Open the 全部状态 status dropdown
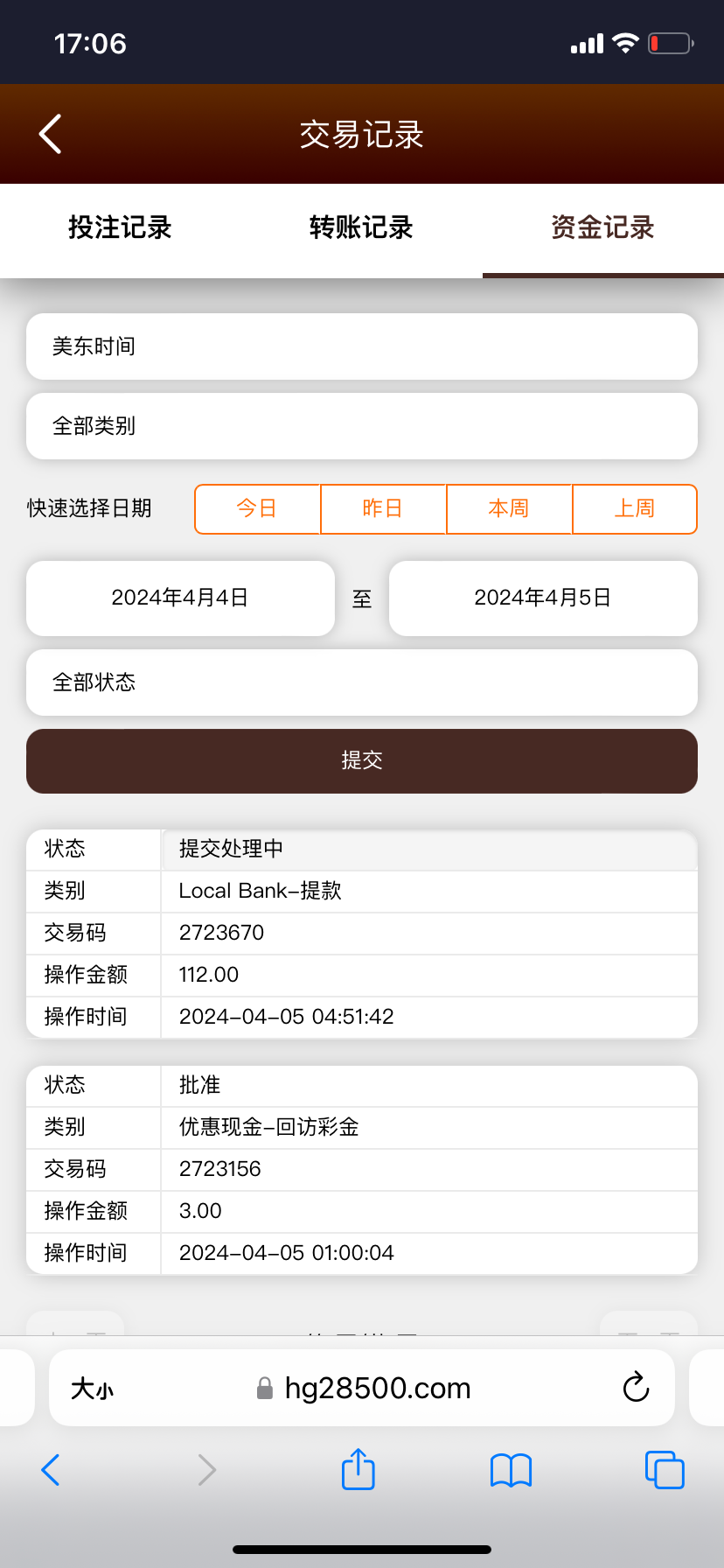This screenshot has width=724, height=1568. tap(361, 682)
